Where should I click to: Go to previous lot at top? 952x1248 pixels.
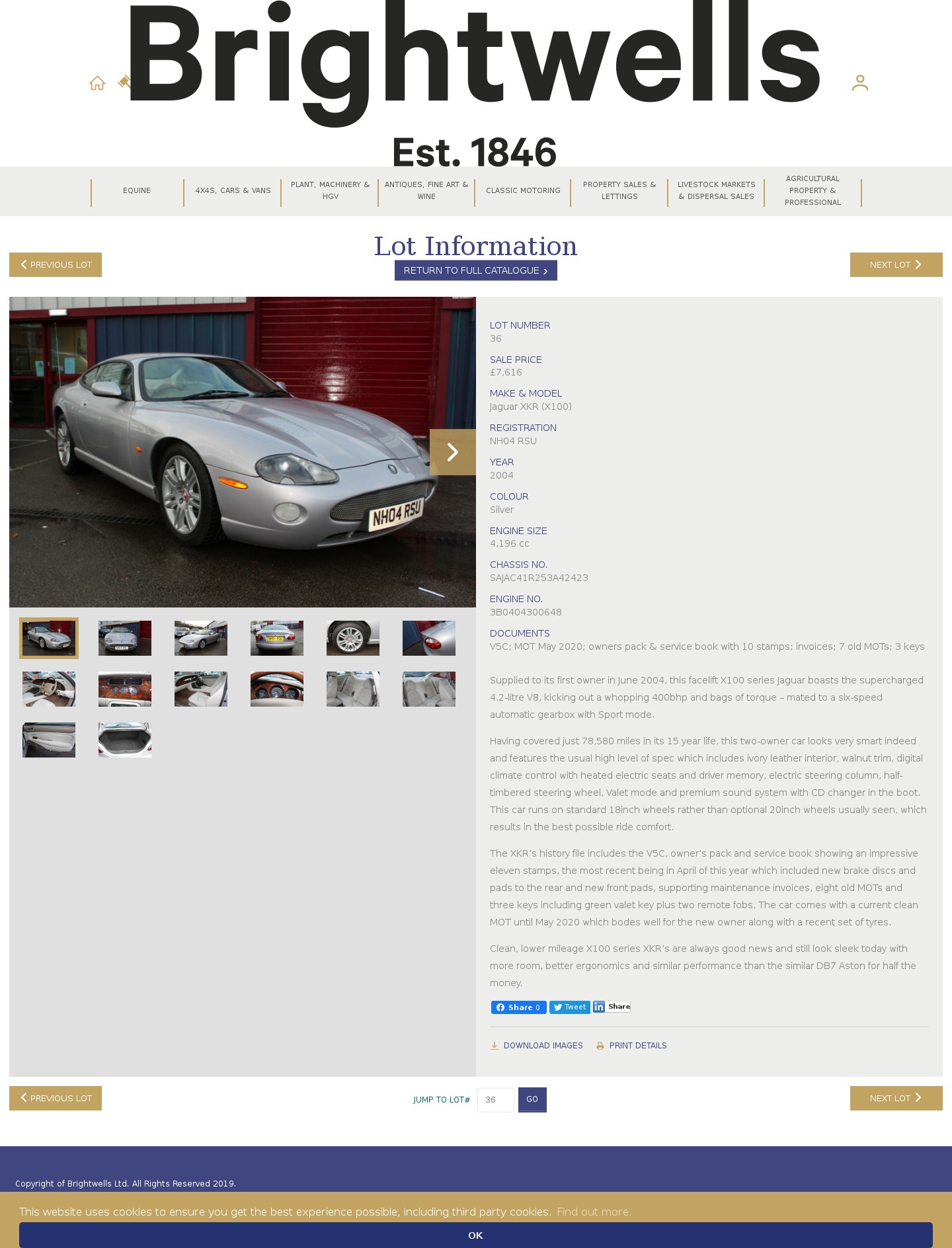tap(56, 265)
